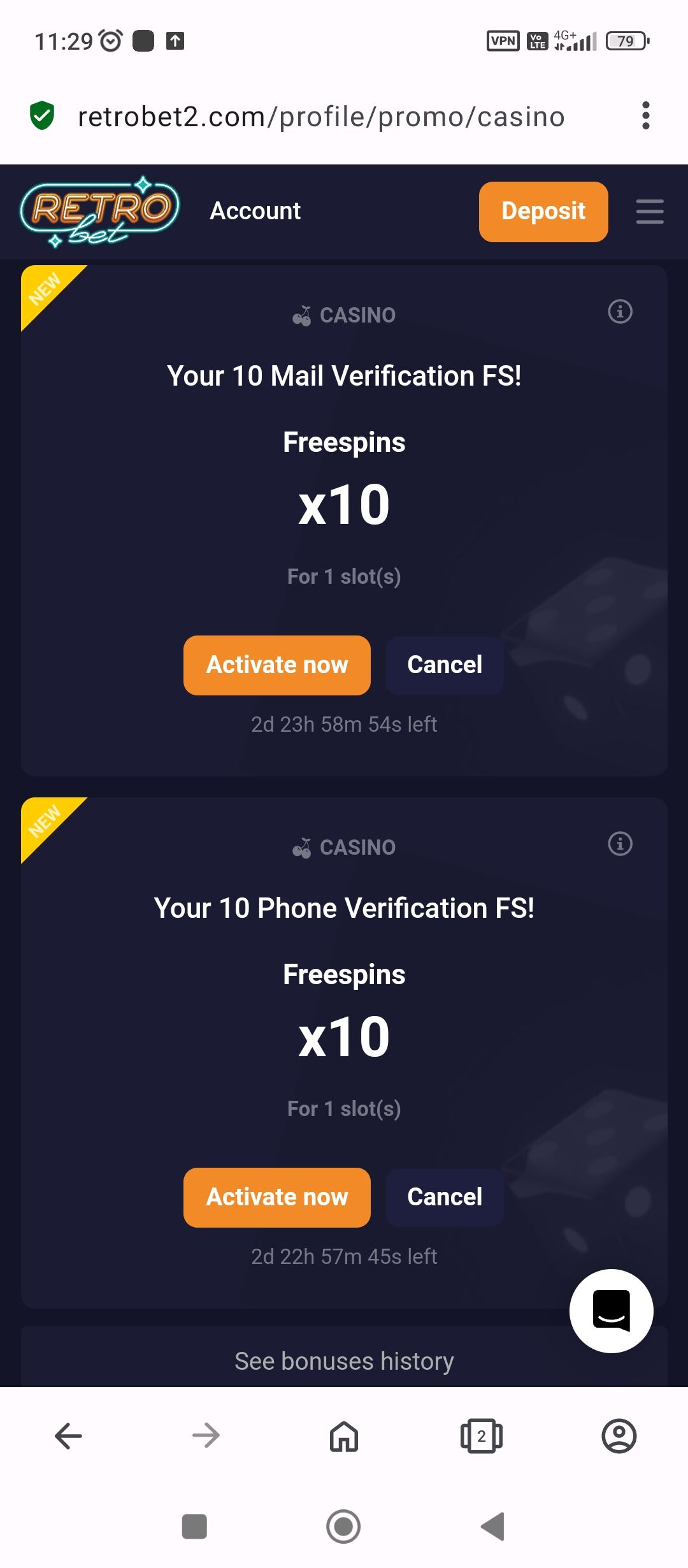Tap the system recent apps button

(x=194, y=1527)
